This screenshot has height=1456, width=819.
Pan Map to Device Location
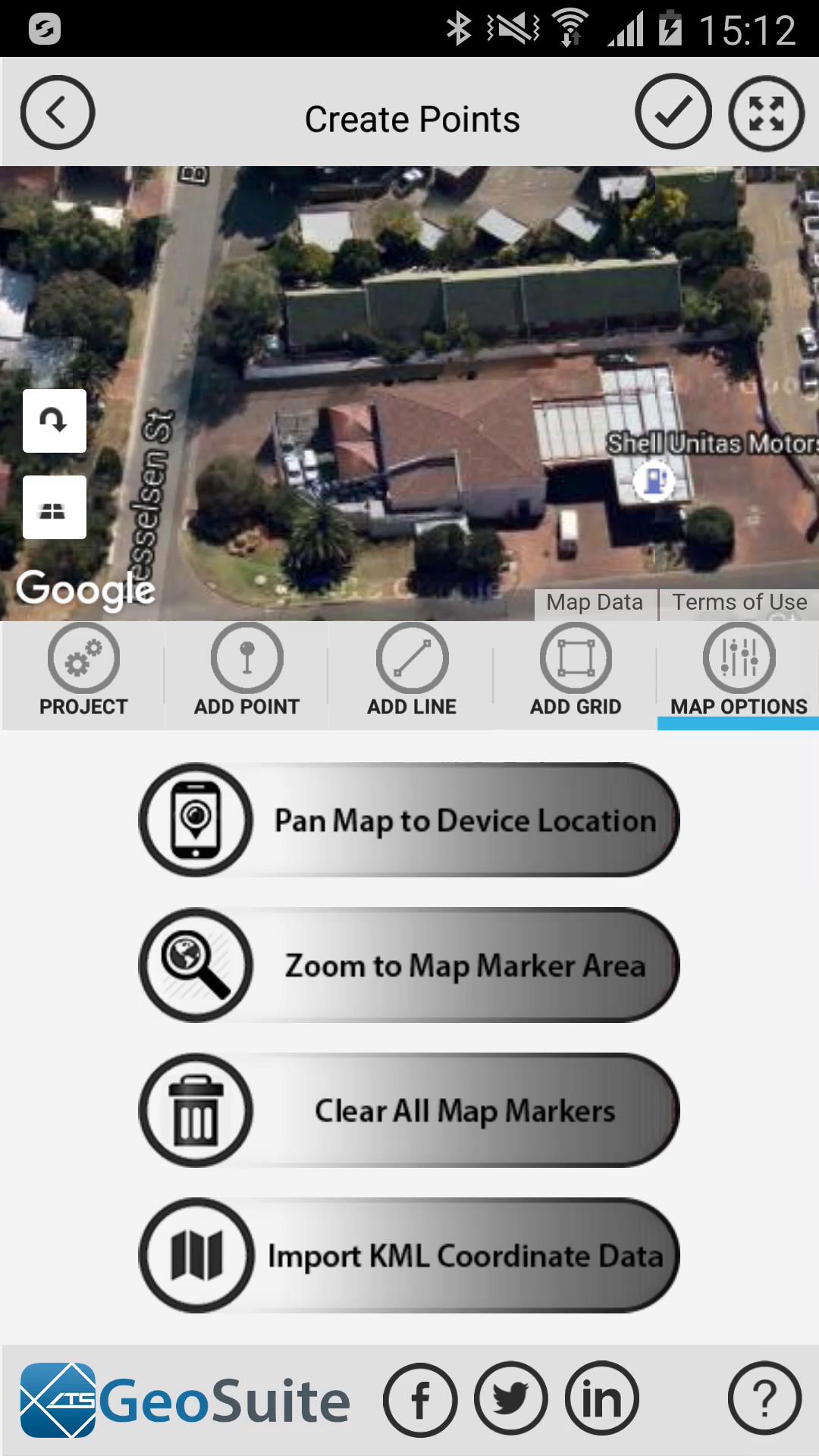(409, 820)
